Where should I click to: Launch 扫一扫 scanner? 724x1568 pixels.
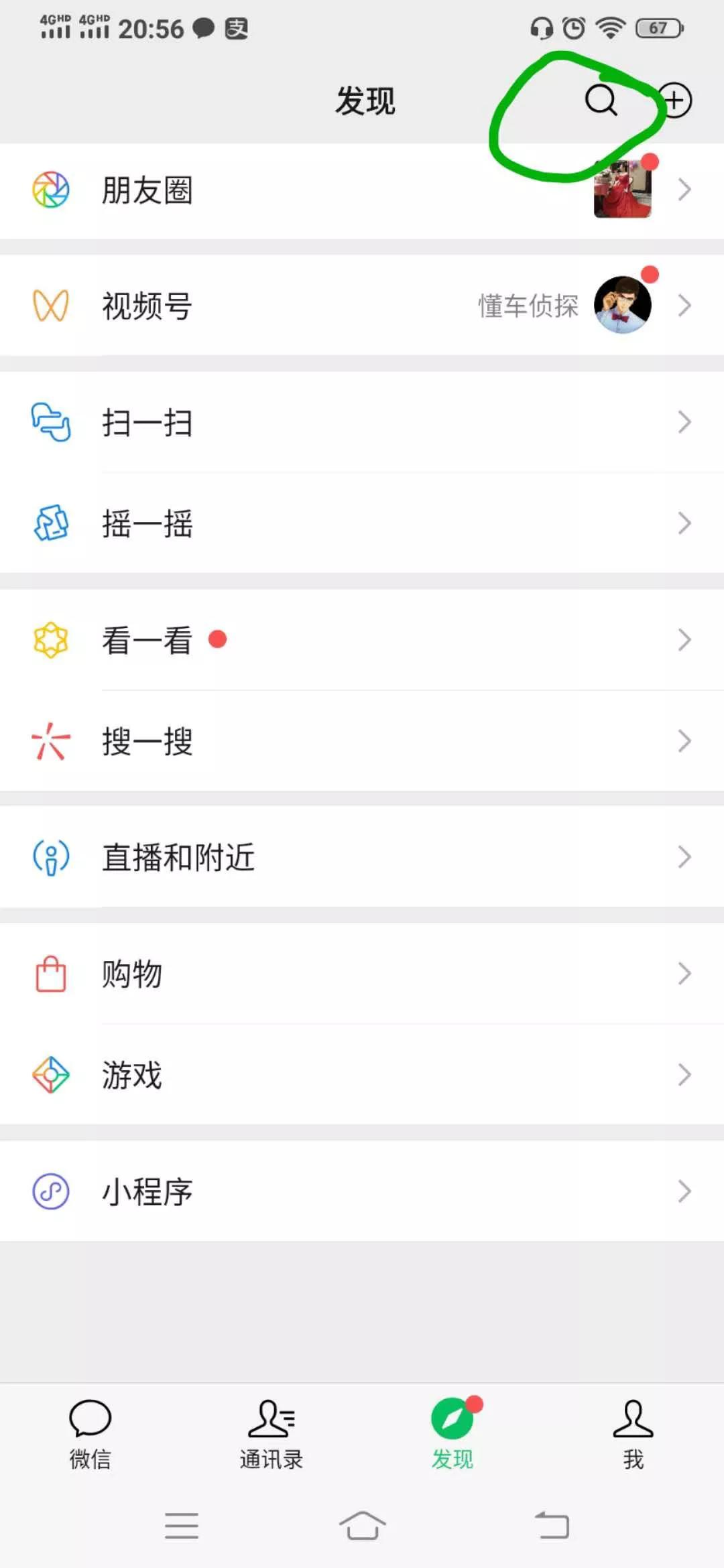(362, 422)
